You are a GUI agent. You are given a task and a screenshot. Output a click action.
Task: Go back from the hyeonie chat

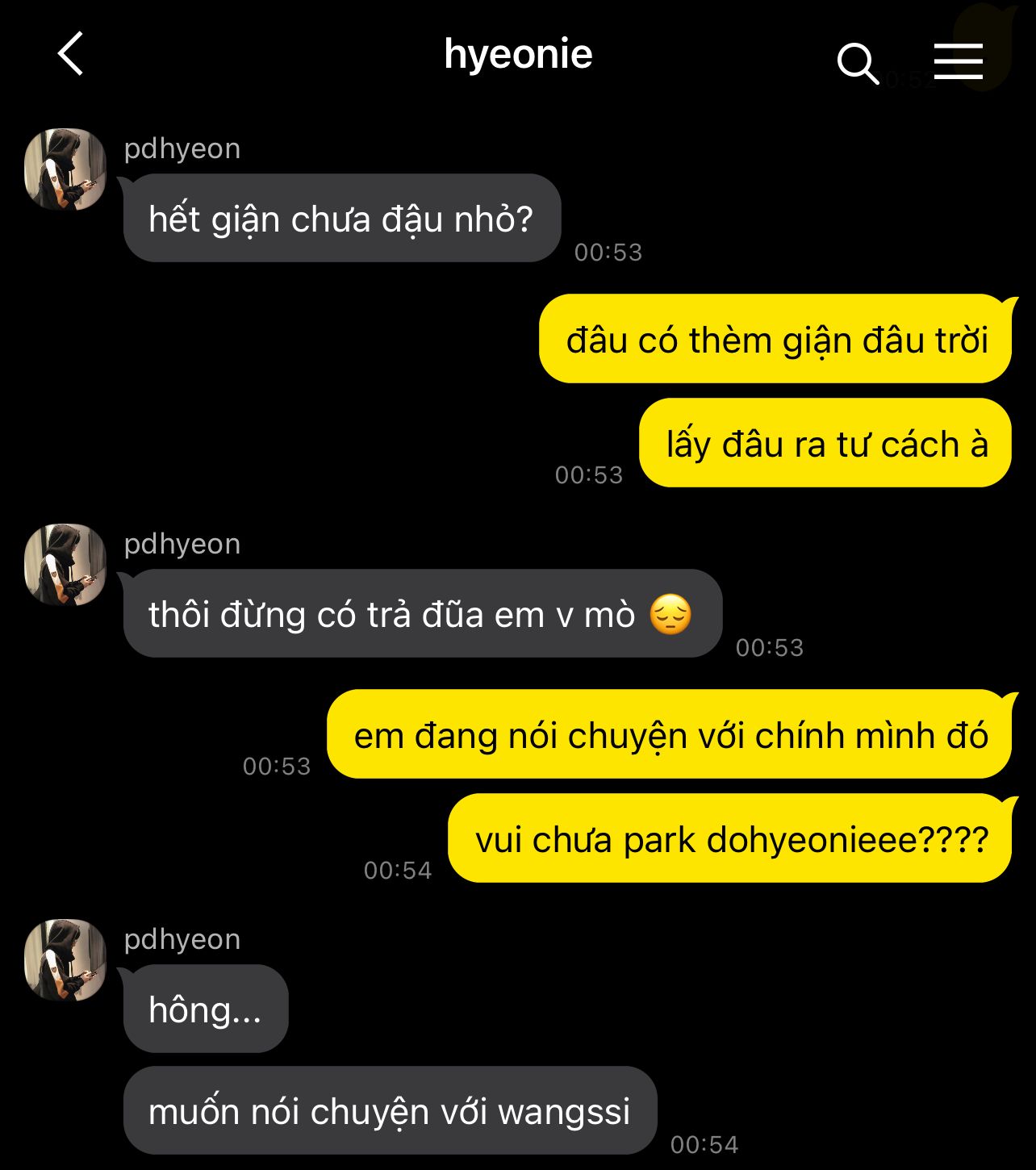[71, 54]
